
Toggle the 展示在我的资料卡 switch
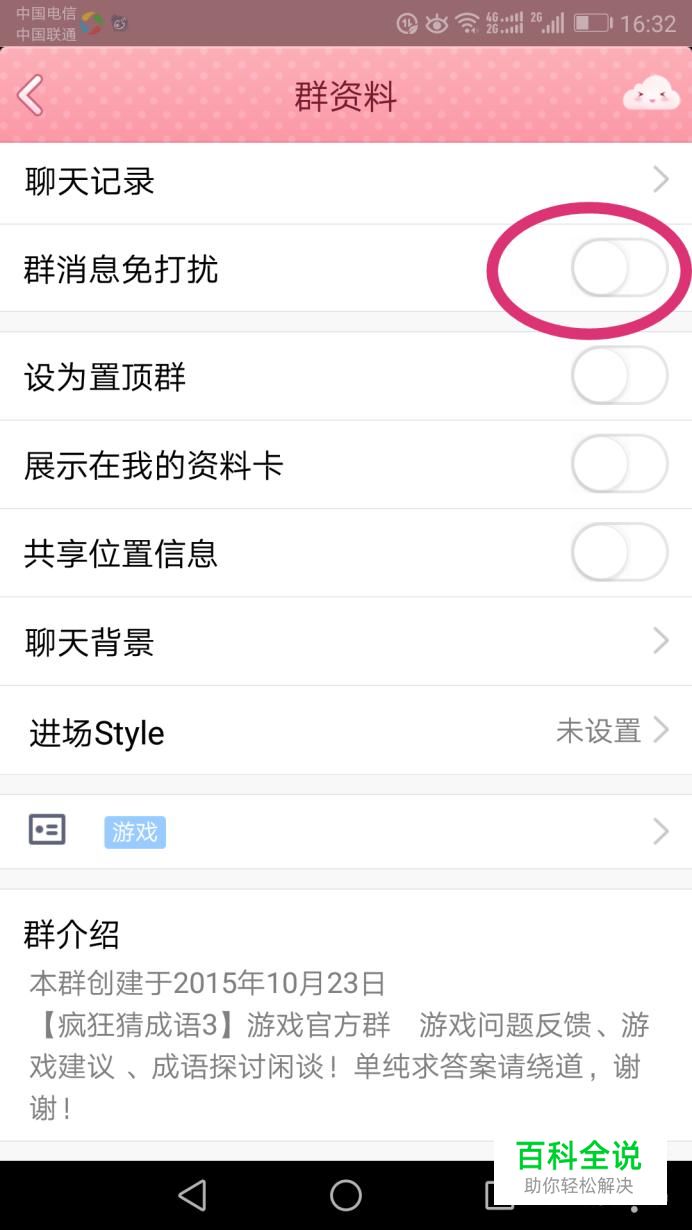619,464
